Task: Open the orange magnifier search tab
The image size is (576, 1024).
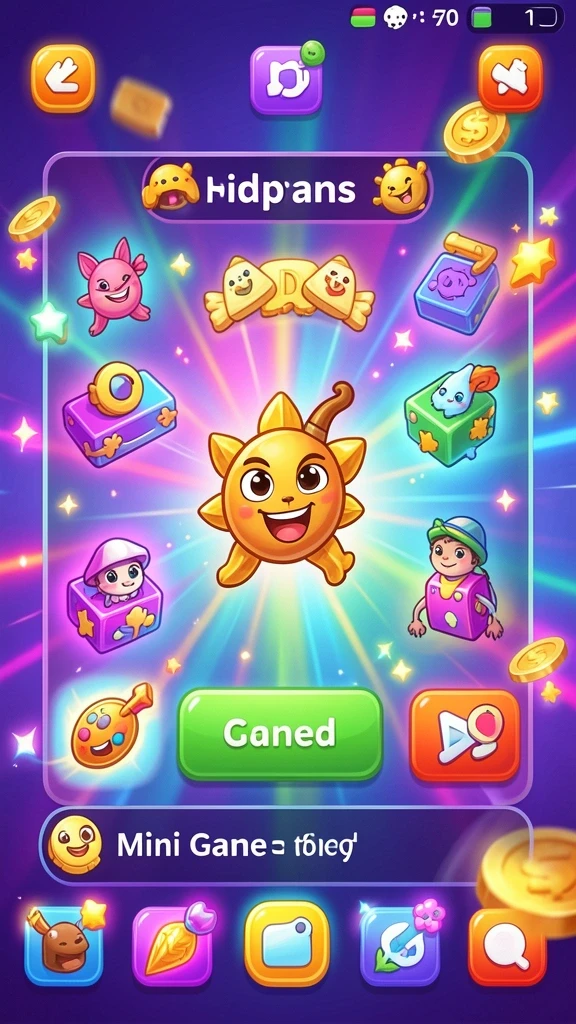Action: coord(507,946)
